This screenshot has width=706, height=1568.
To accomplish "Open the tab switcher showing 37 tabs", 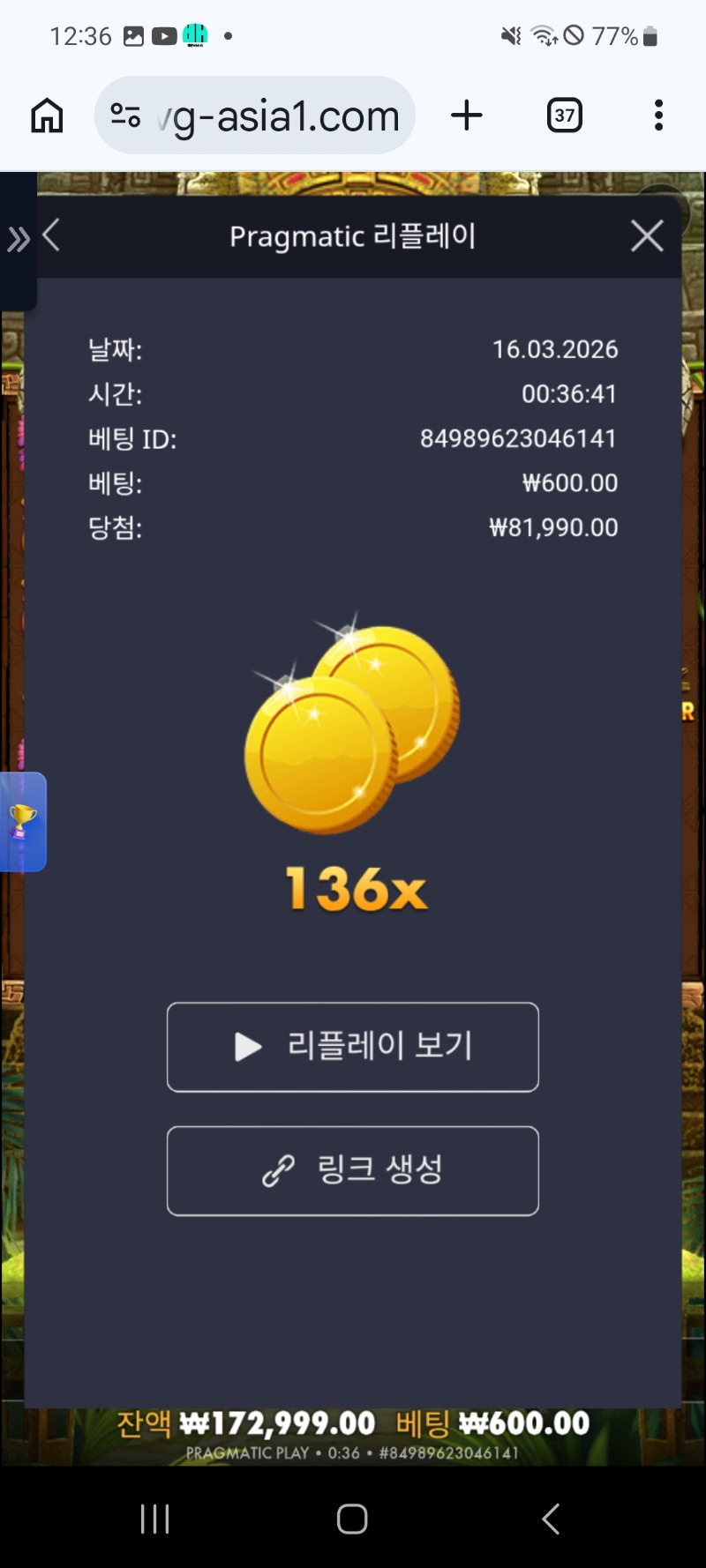I will [565, 116].
